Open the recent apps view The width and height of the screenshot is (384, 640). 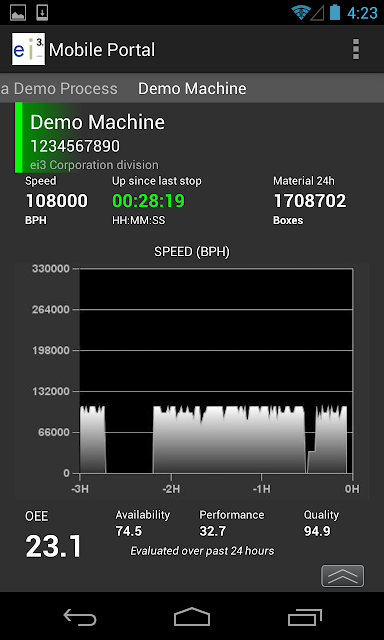tap(304, 616)
